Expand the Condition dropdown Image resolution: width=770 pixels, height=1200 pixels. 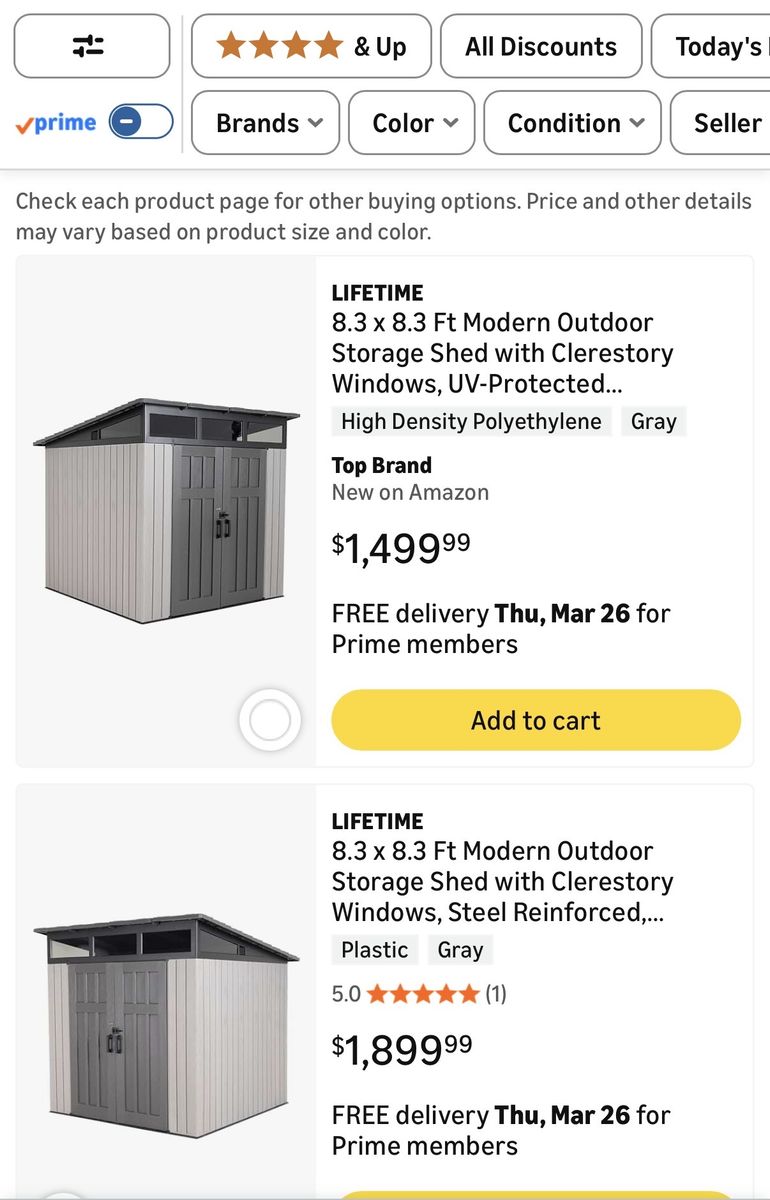572,123
